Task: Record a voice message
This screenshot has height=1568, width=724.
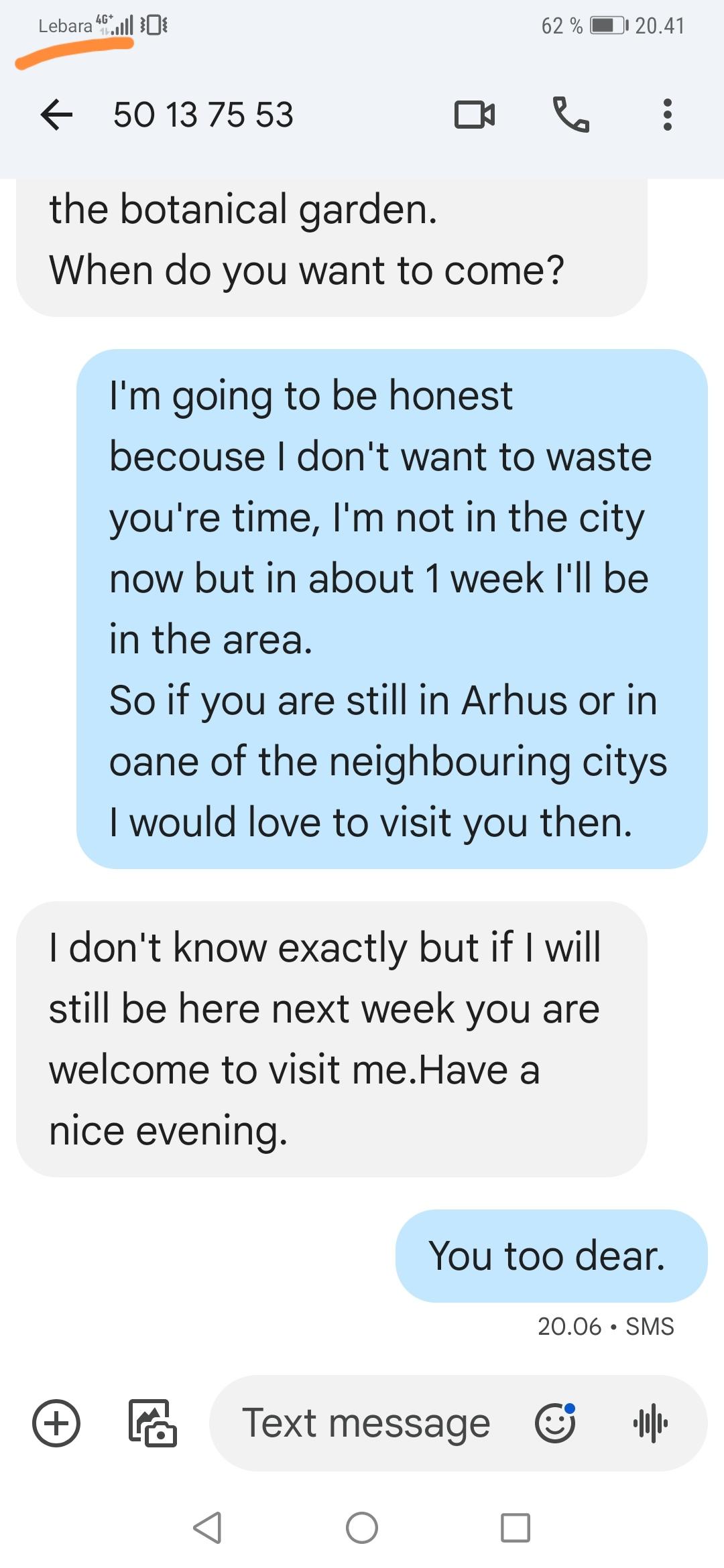Action: click(650, 1423)
